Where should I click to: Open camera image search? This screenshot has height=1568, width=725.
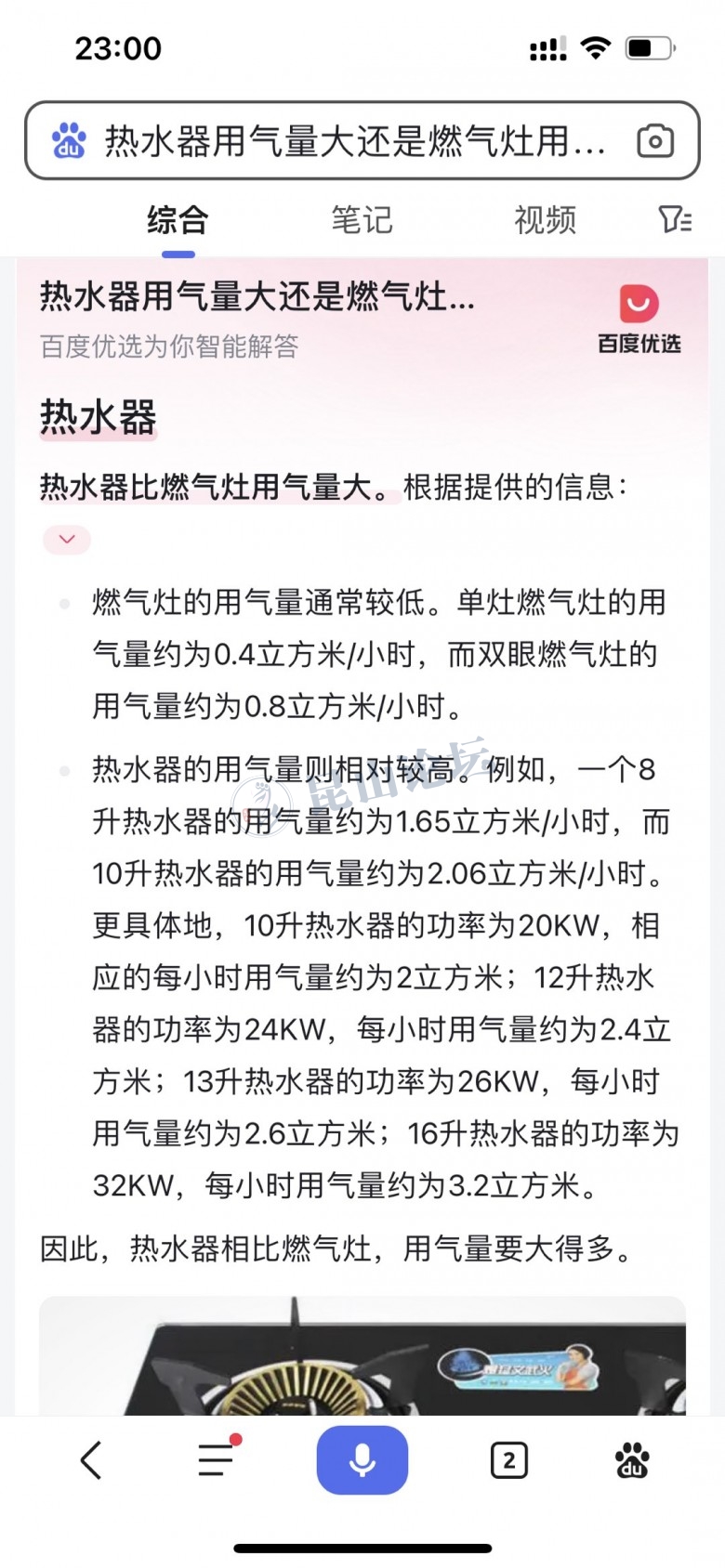654,142
